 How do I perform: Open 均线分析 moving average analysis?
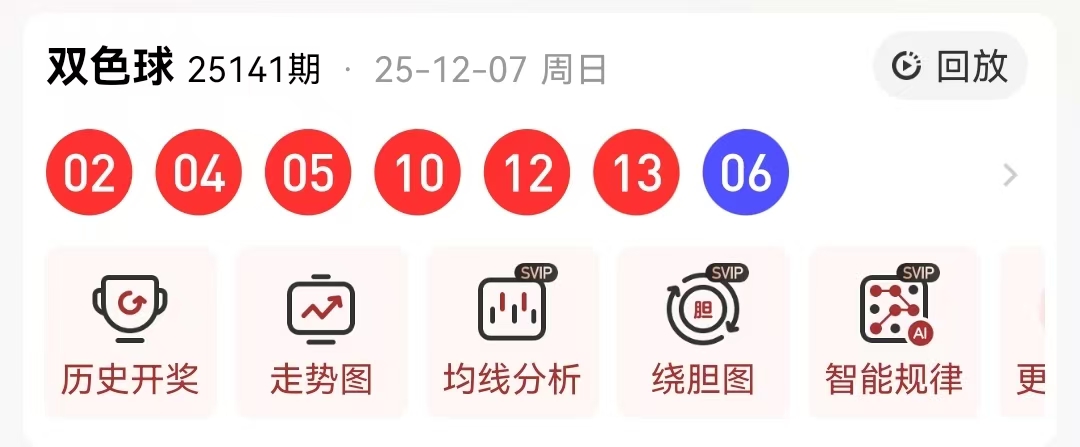point(512,332)
